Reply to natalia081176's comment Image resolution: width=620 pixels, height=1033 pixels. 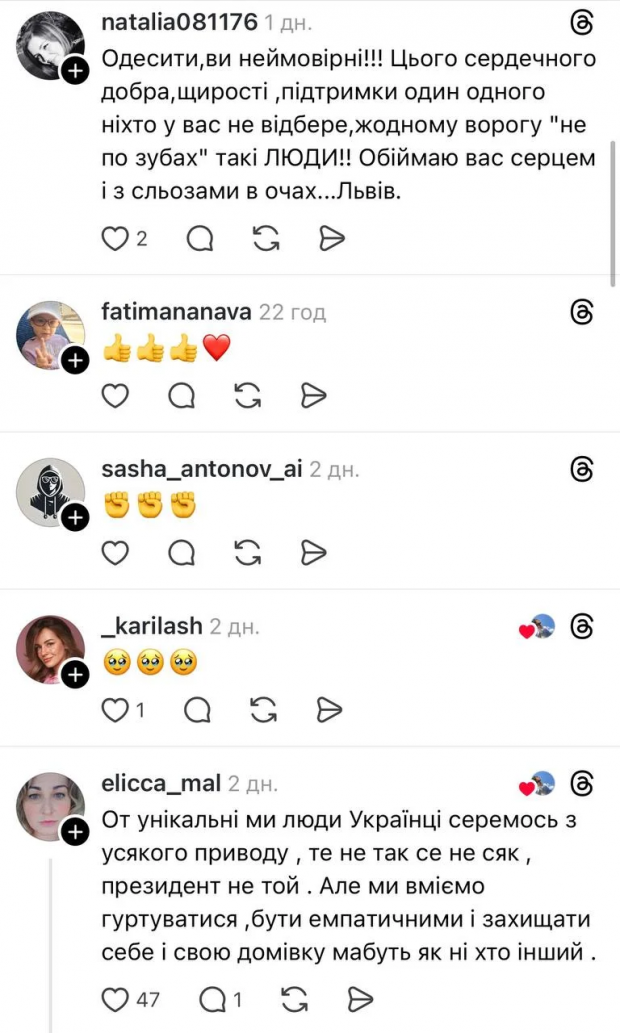click(x=199, y=238)
